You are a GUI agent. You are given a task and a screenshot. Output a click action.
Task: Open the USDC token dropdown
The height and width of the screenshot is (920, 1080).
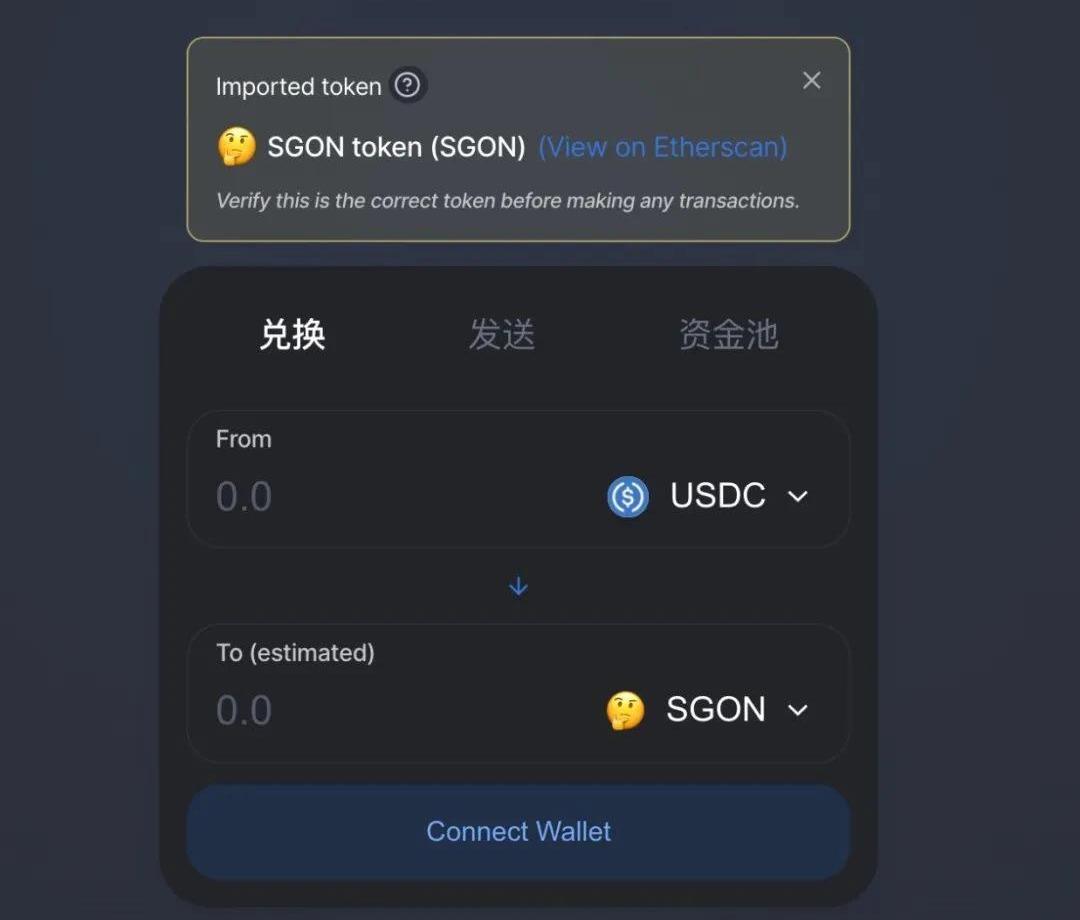tap(708, 496)
